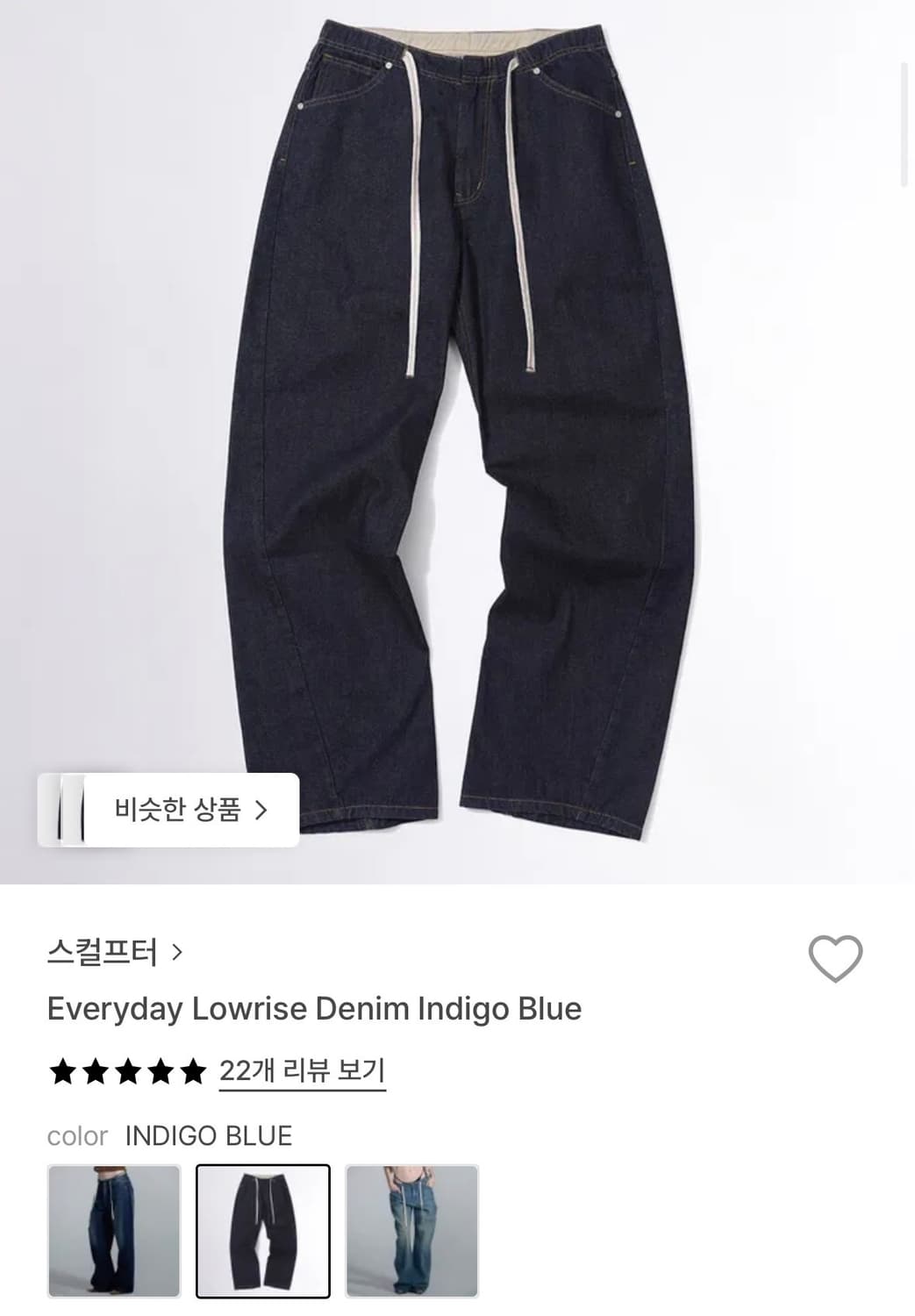This screenshot has width=915, height=1316.
Task: Click the middle star in the rating display
Action: click(x=125, y=1069)
